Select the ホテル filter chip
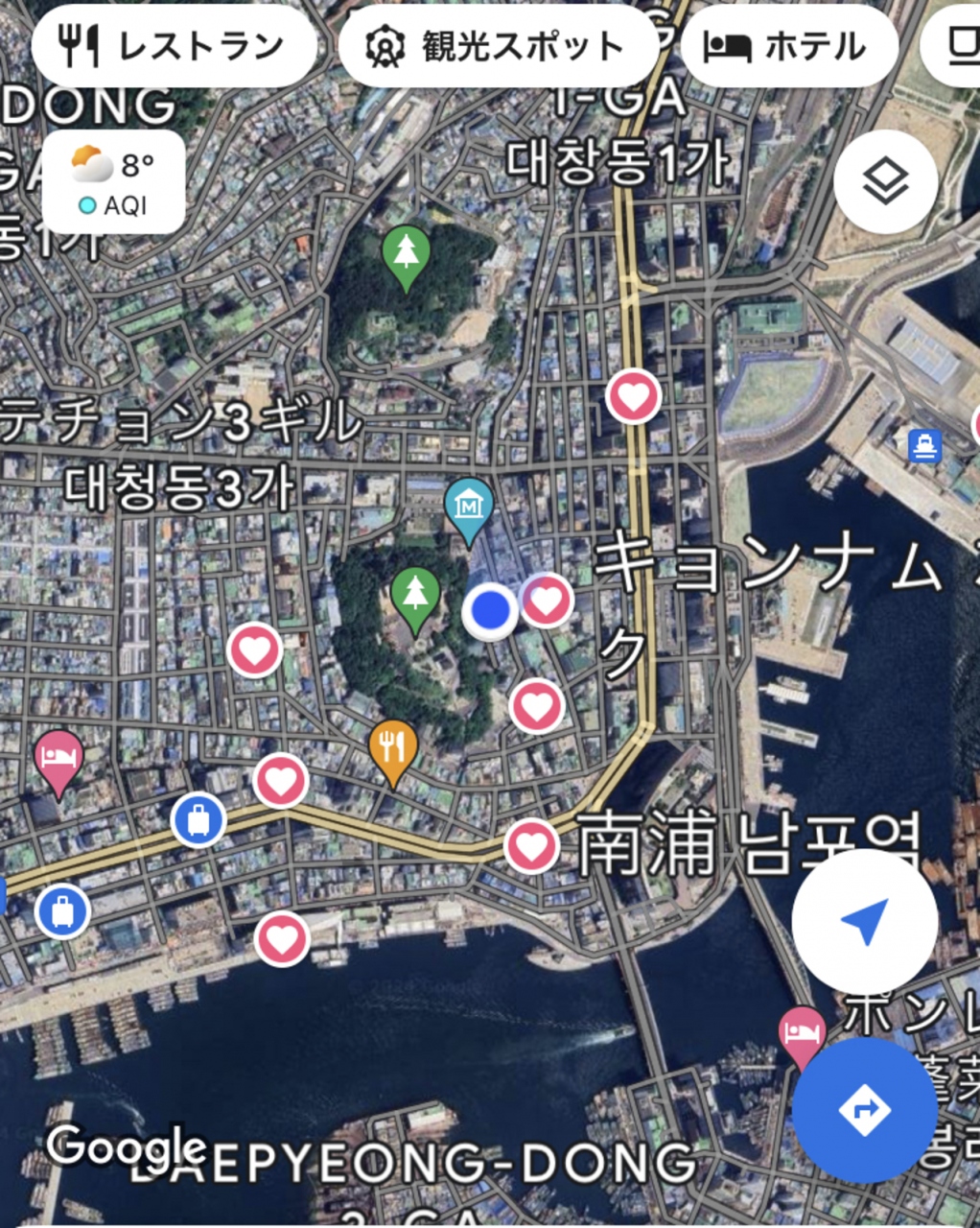Viewport: 980px width, 1228px height. [788, 46]
